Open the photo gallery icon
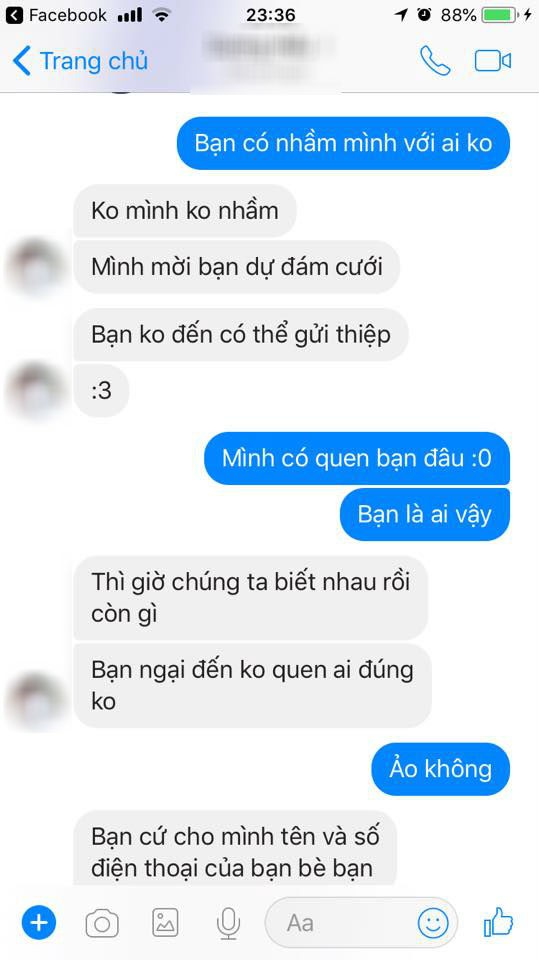539x960 pixels. (x=165, y=923)
